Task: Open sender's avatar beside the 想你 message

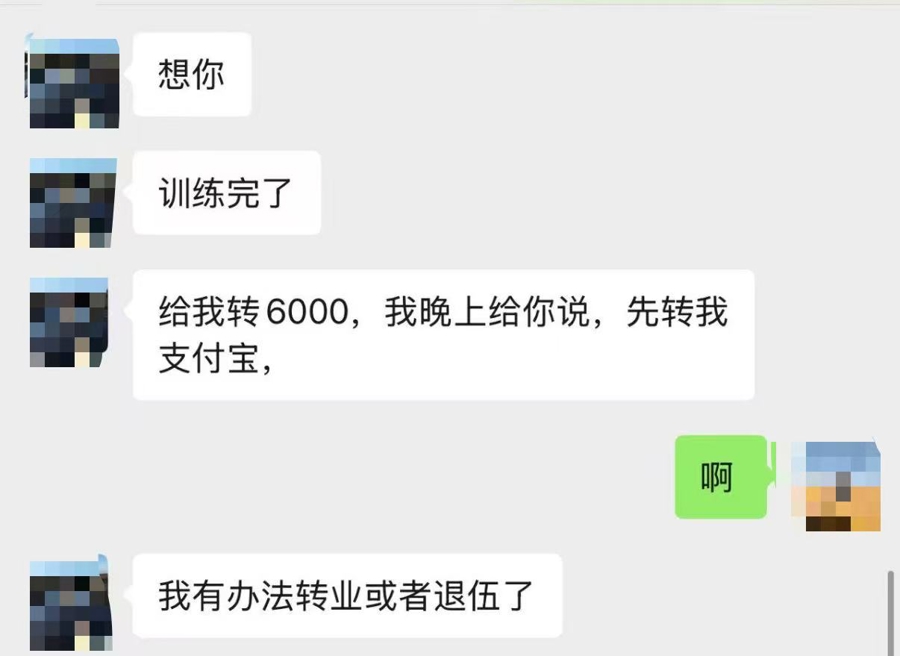Action: coord(73,82)
